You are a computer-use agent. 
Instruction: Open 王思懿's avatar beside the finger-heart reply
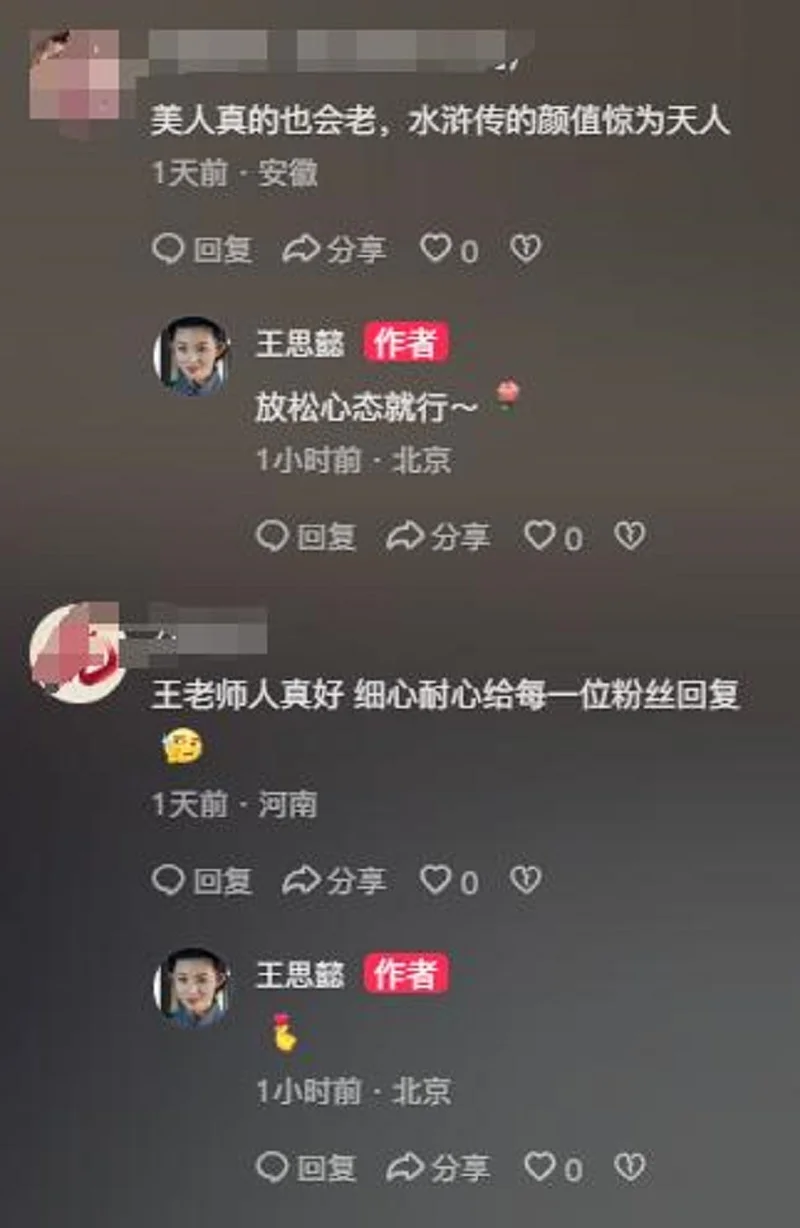point(191,987)
